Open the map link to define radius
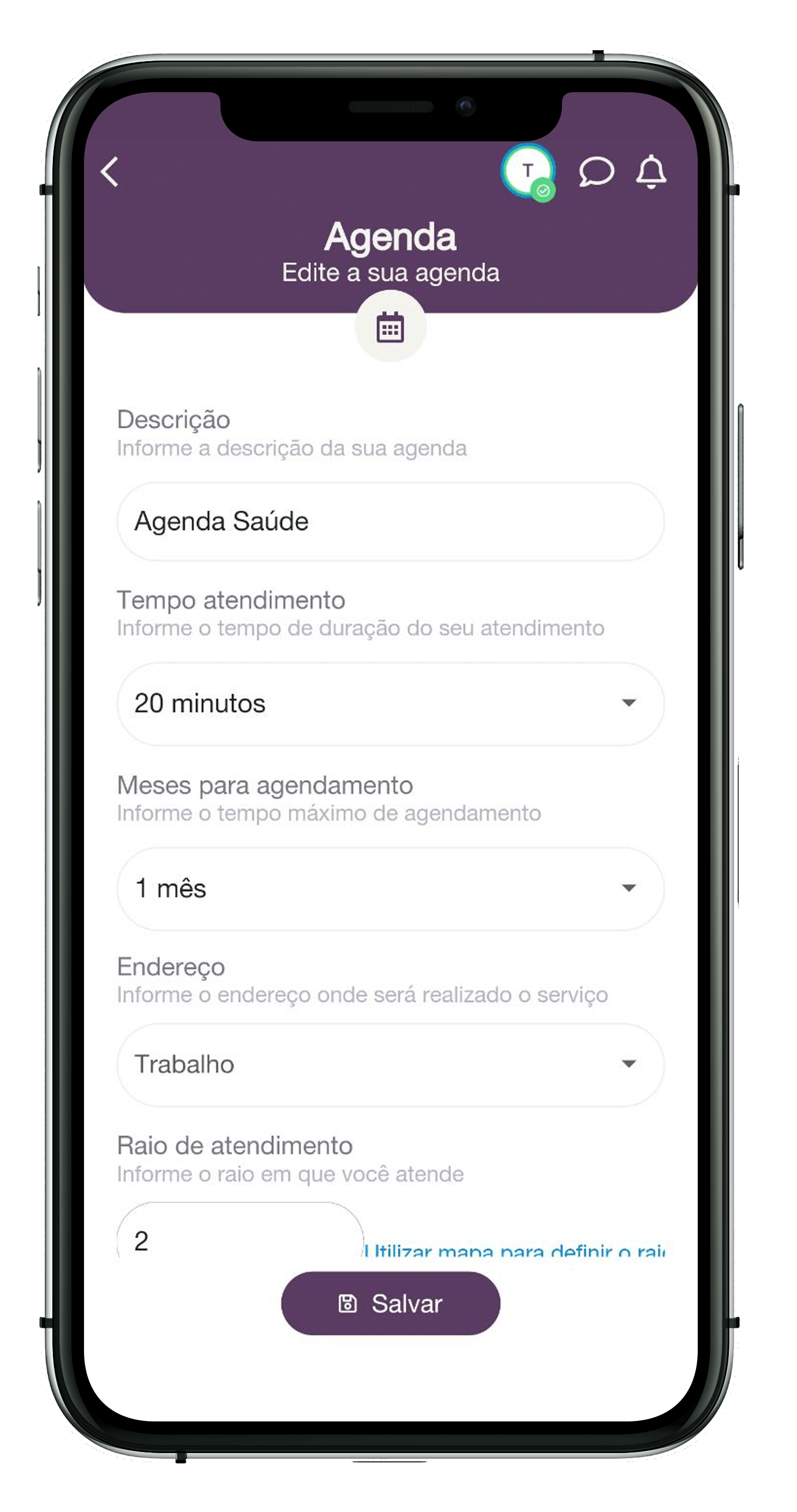 [x=514, y=1250]
